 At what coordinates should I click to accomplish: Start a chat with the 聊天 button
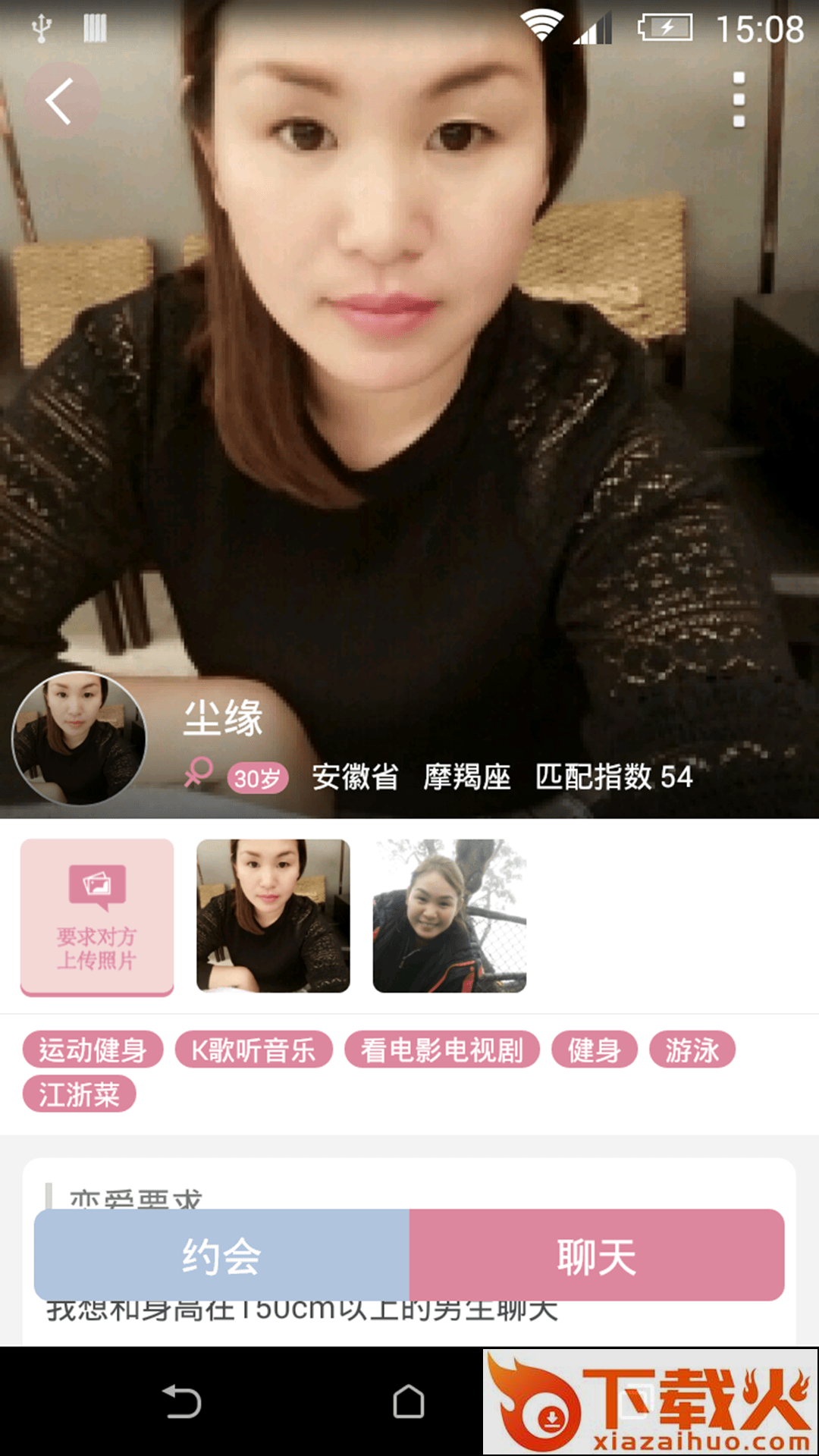[x=597, y=1255]
